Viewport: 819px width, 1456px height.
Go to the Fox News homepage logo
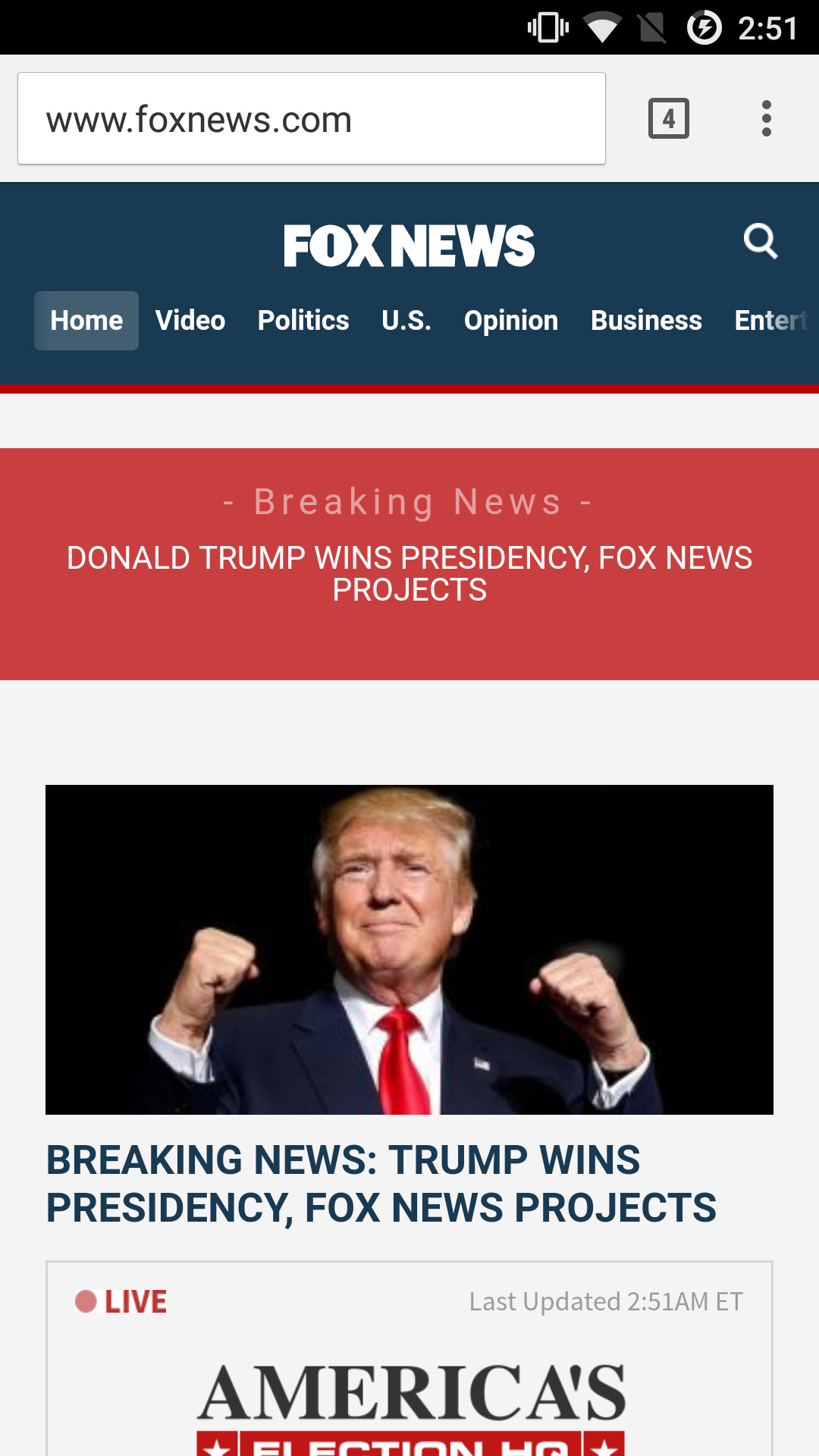click(409, 246)
